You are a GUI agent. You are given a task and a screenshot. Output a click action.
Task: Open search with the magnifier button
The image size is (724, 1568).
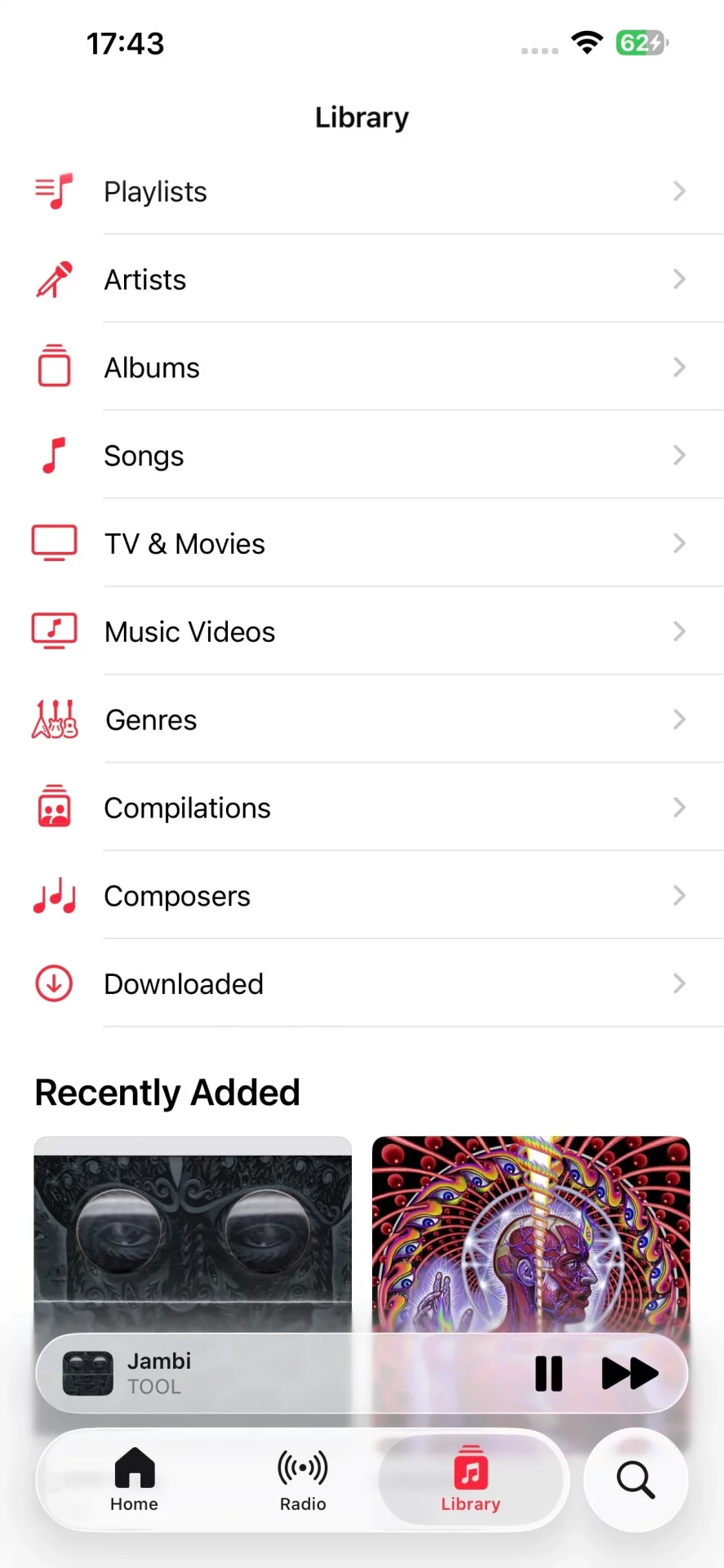click(636, 1480)
